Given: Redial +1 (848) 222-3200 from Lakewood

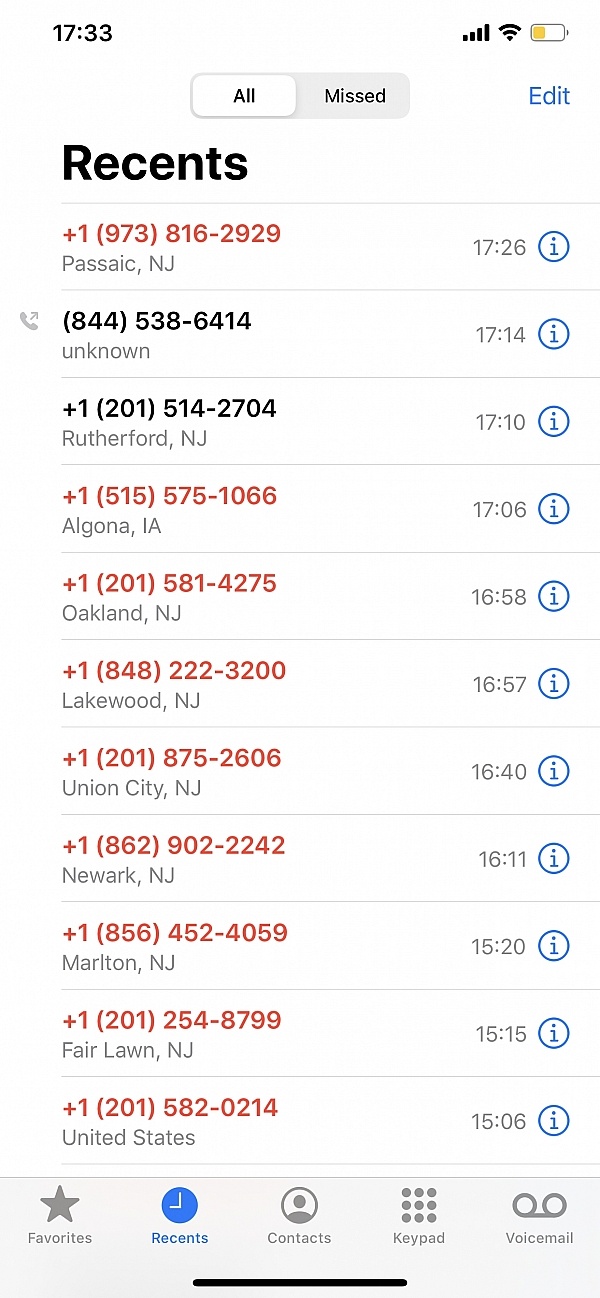Looking at the screenshot, I should tap(300, 684).
